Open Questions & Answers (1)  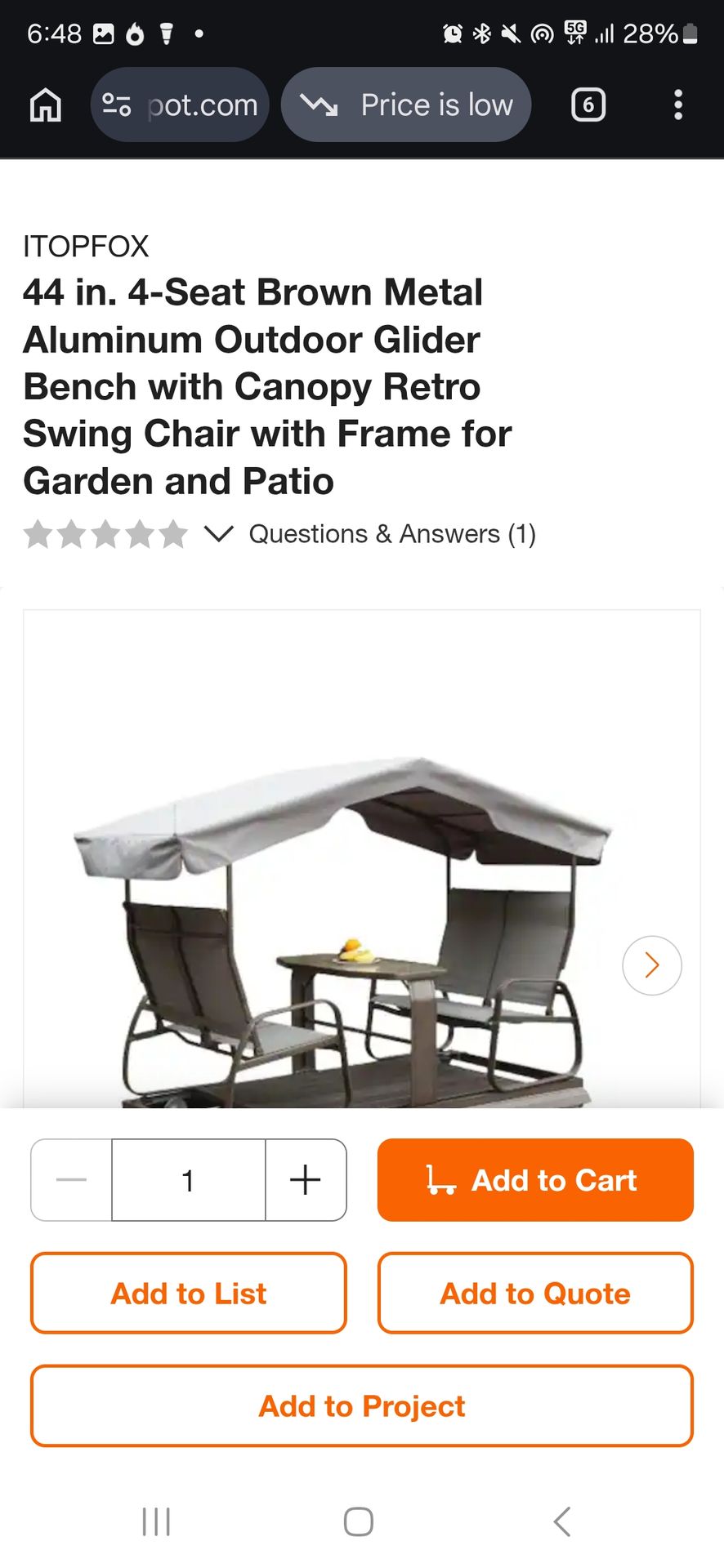click(x=392, y=534)
